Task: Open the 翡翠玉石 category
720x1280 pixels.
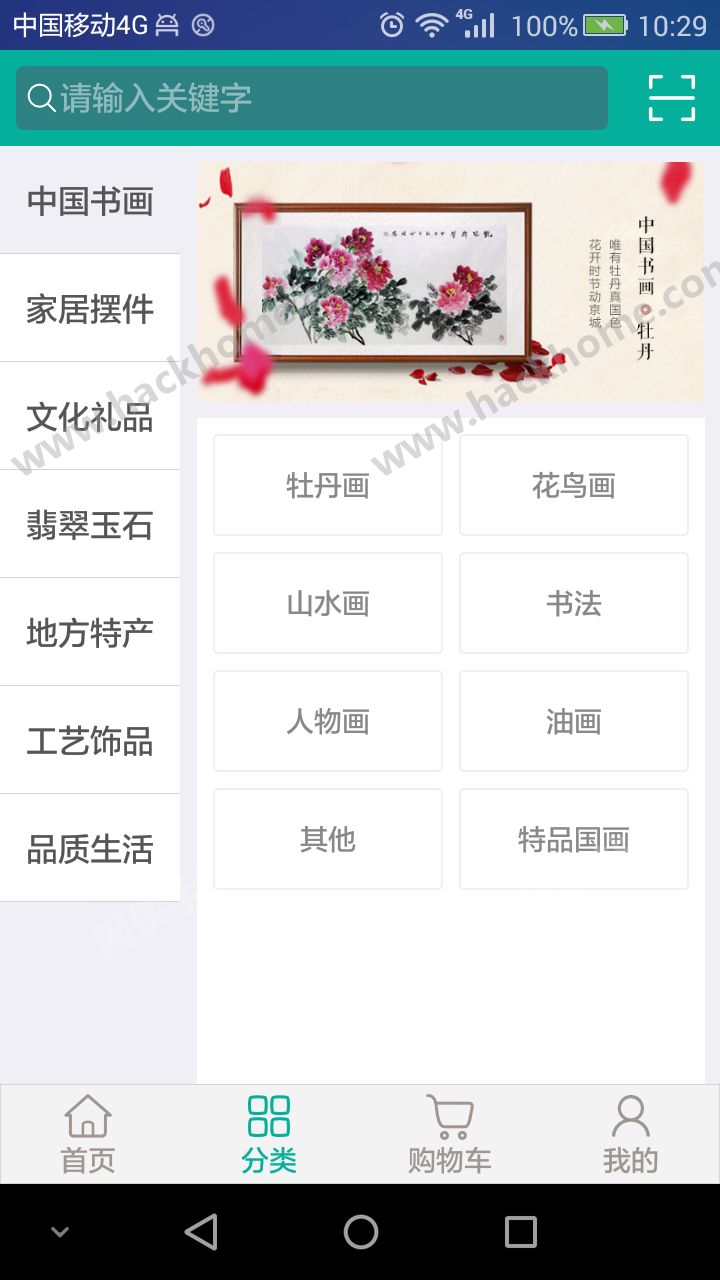Action: [x=90, y=524]
